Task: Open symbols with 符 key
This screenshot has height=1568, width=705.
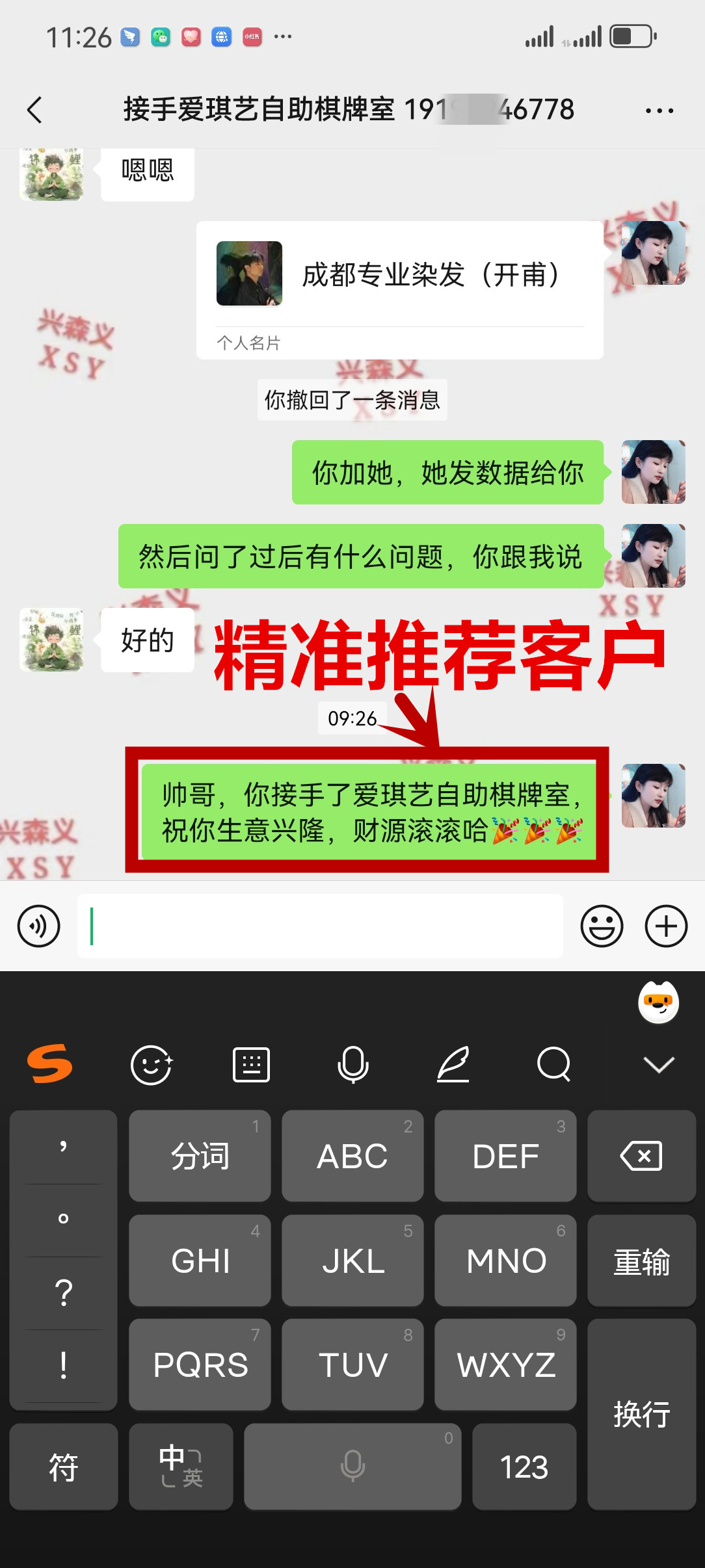Action: pyautogui.click(x=63, y=1467)
